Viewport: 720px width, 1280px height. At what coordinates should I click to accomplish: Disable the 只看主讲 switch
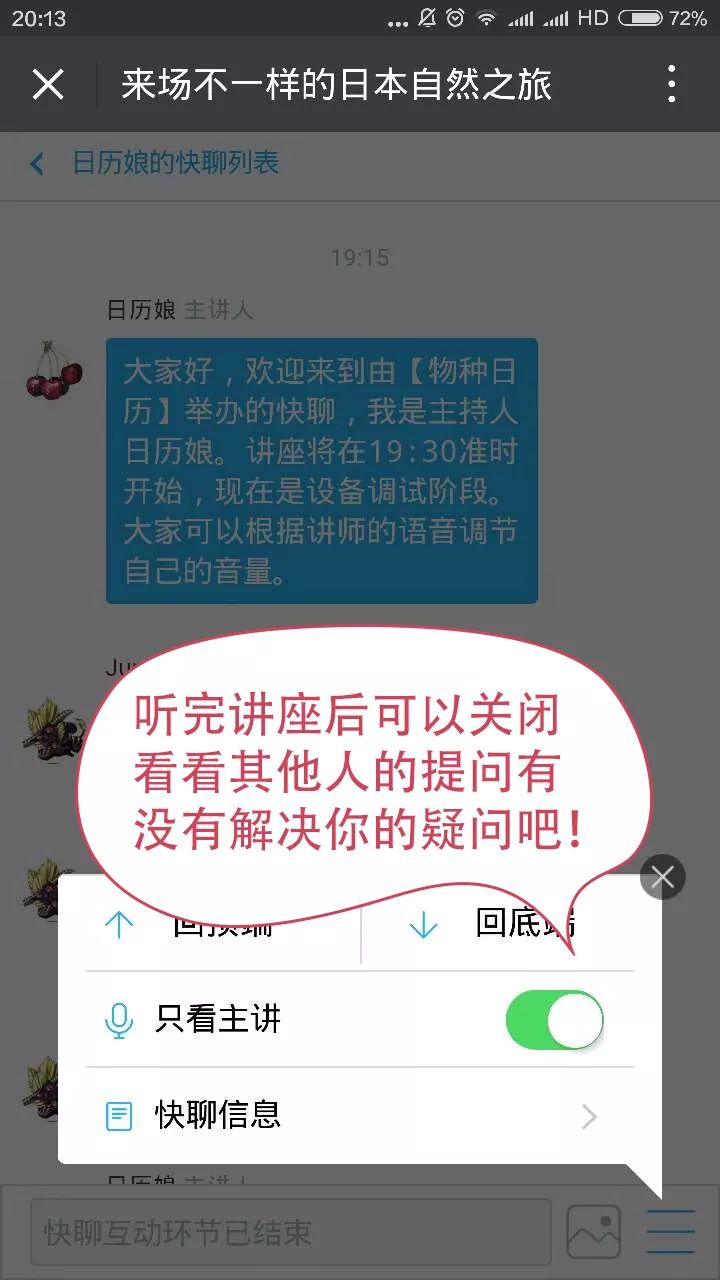click(x=555, y=1020)
